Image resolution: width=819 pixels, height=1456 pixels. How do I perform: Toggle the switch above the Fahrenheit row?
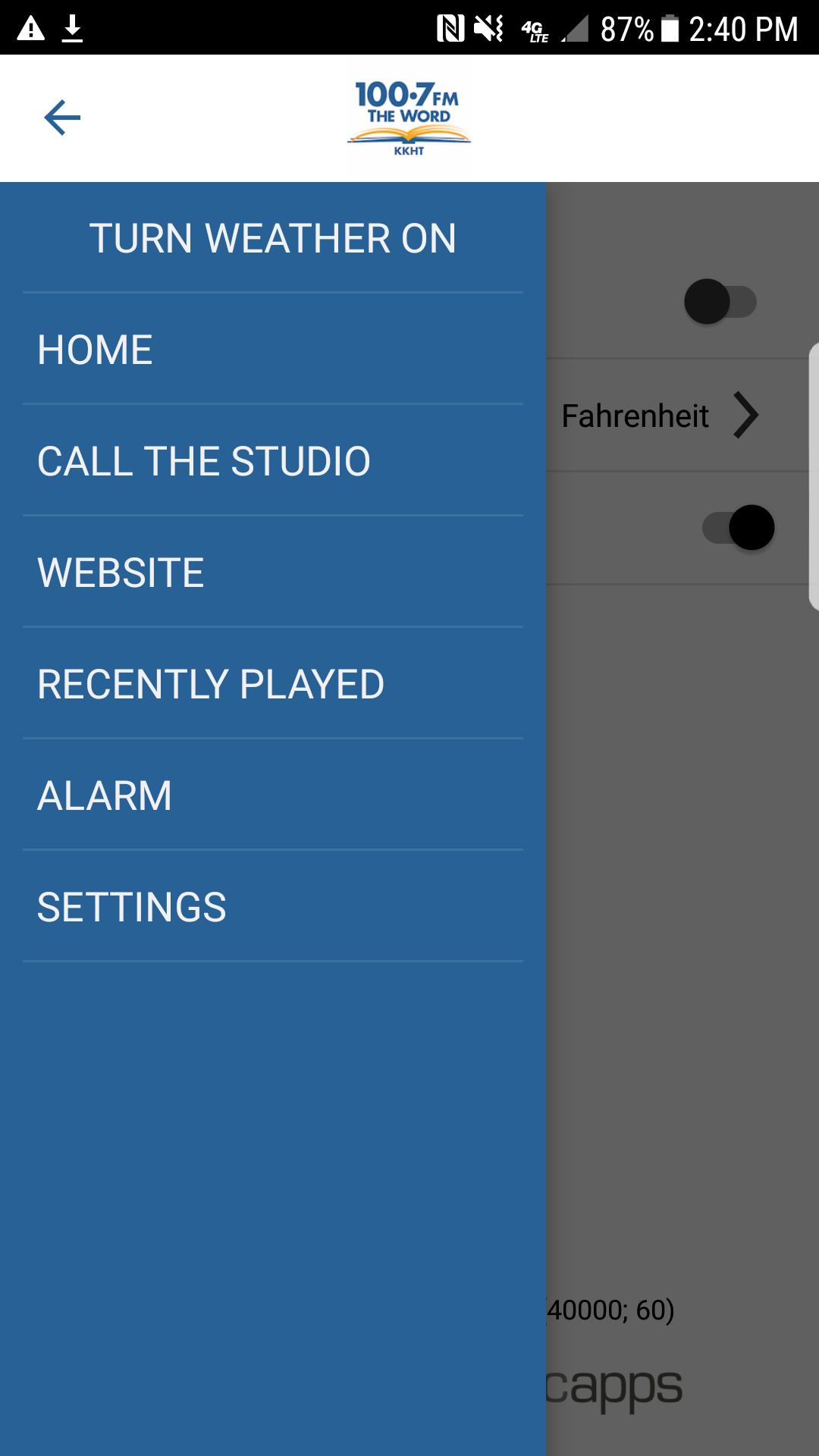coord(720,302)
